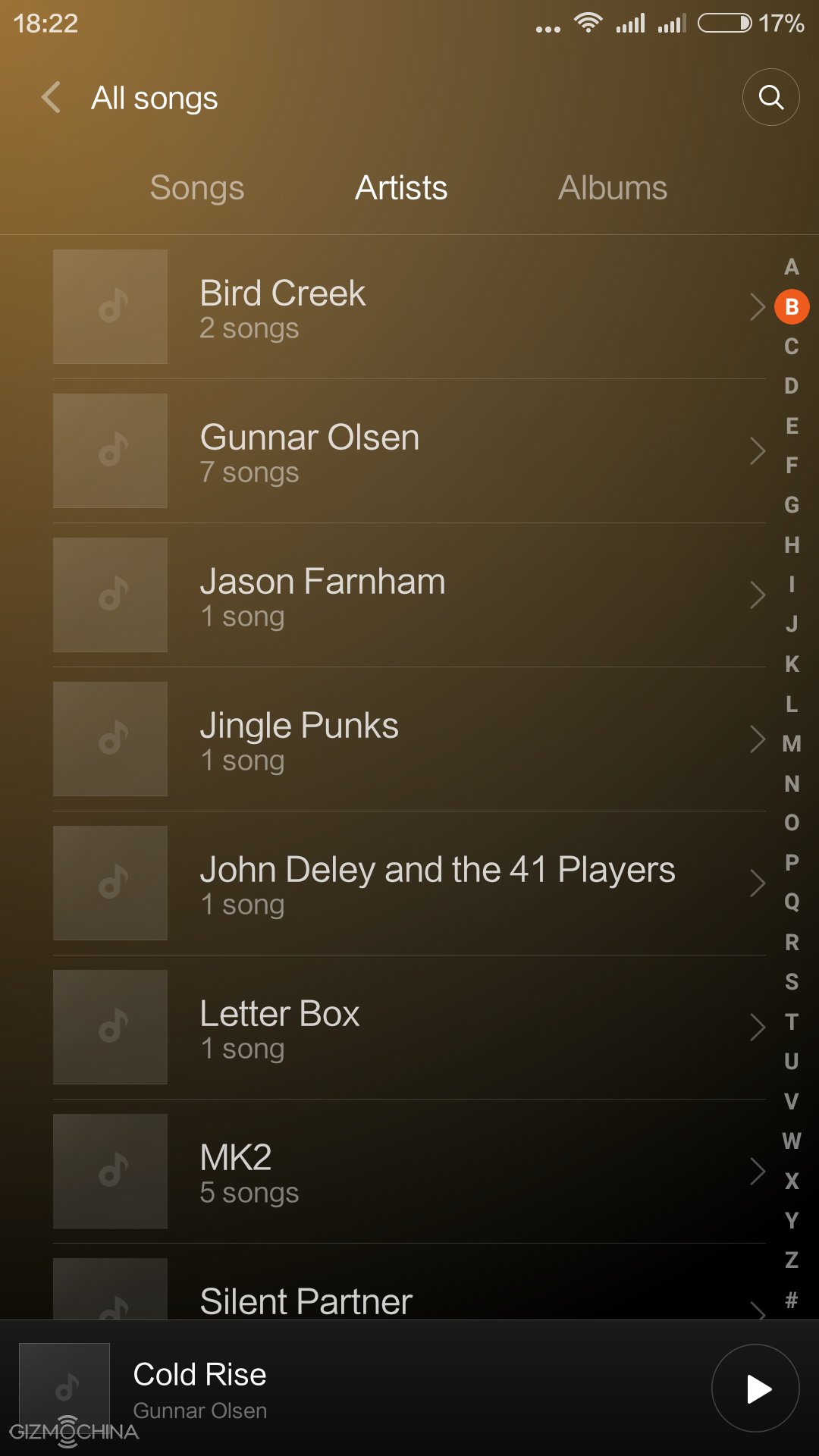Open artist Letter Box
The height and width of the screenshot is (1456, 819).
pos(409,1028)
